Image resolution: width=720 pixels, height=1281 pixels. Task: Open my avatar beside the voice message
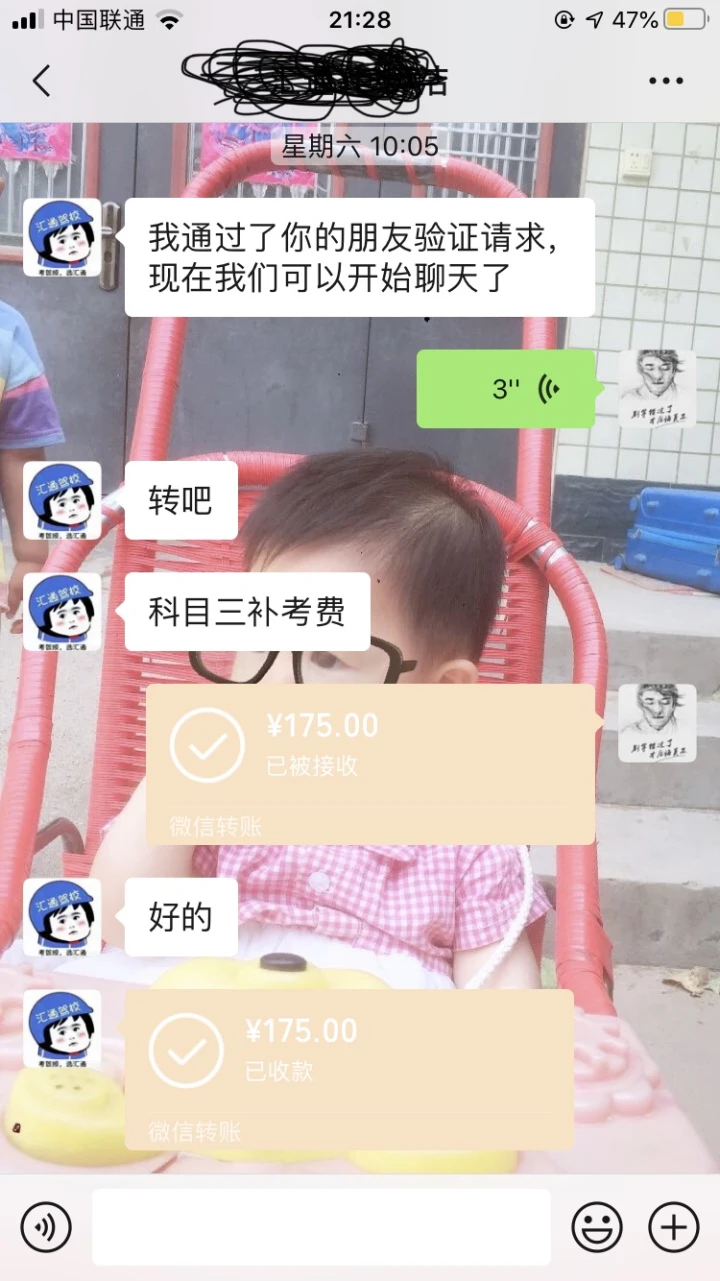657,389
